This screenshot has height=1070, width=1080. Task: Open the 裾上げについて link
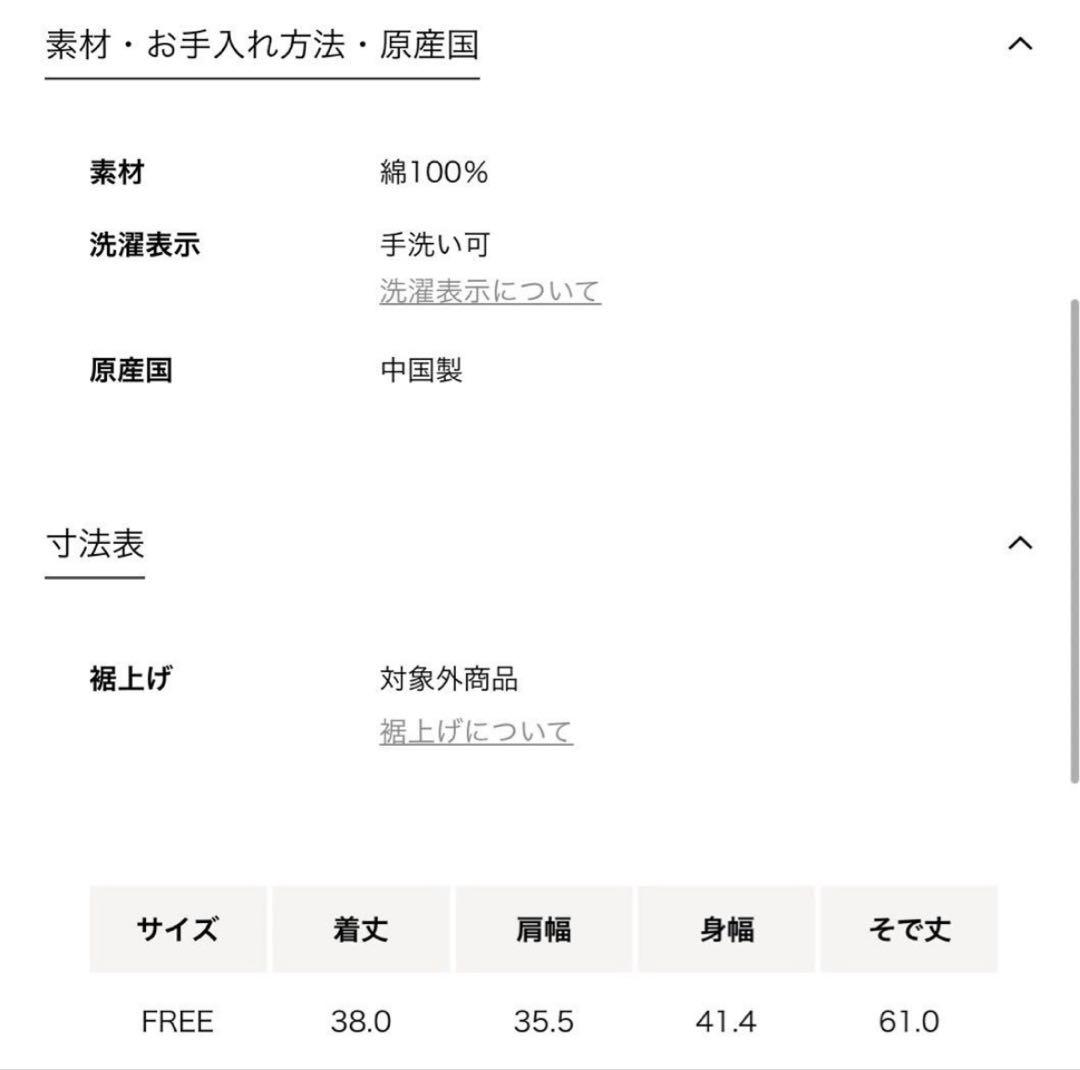pos(476,732)
